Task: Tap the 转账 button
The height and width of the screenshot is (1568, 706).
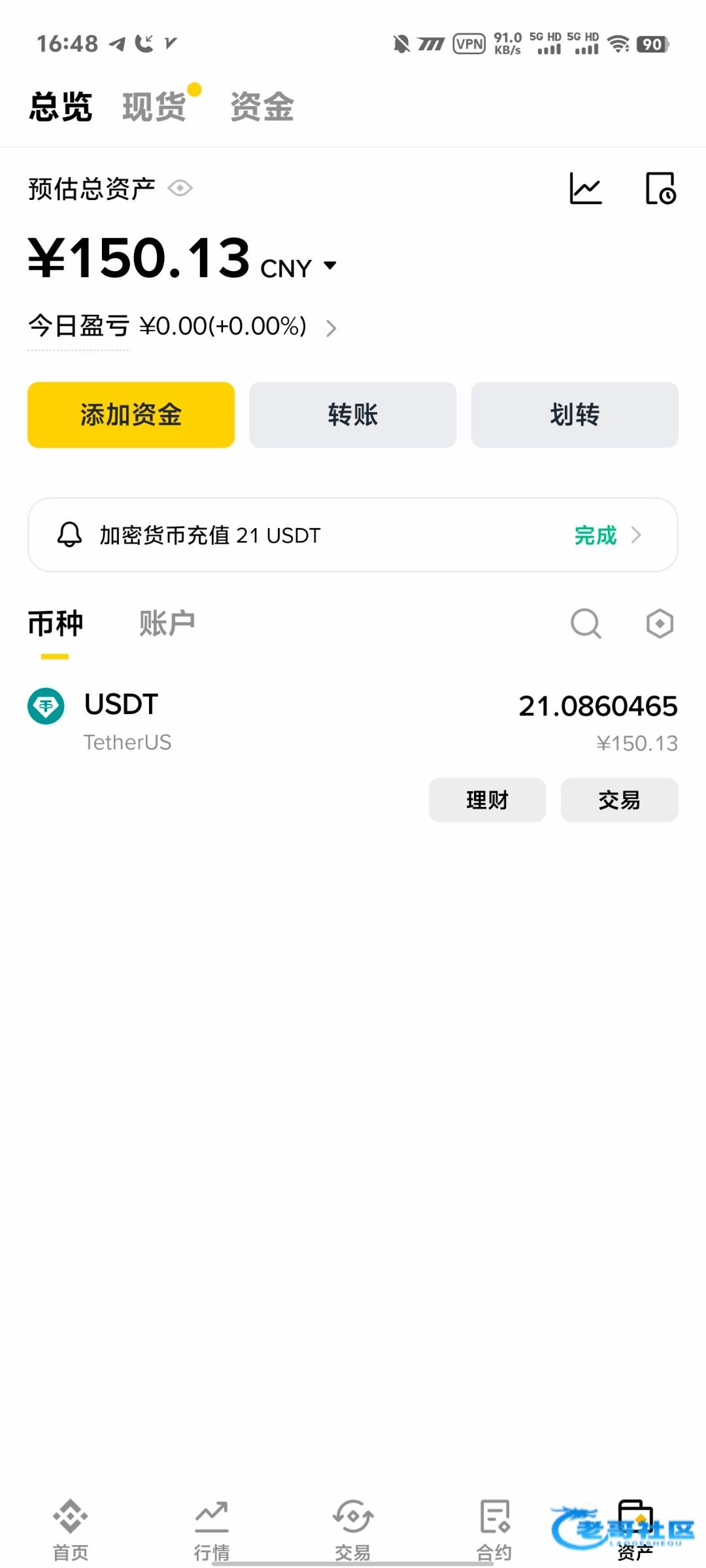Action: pyautogui.click(x=352, y=415)
